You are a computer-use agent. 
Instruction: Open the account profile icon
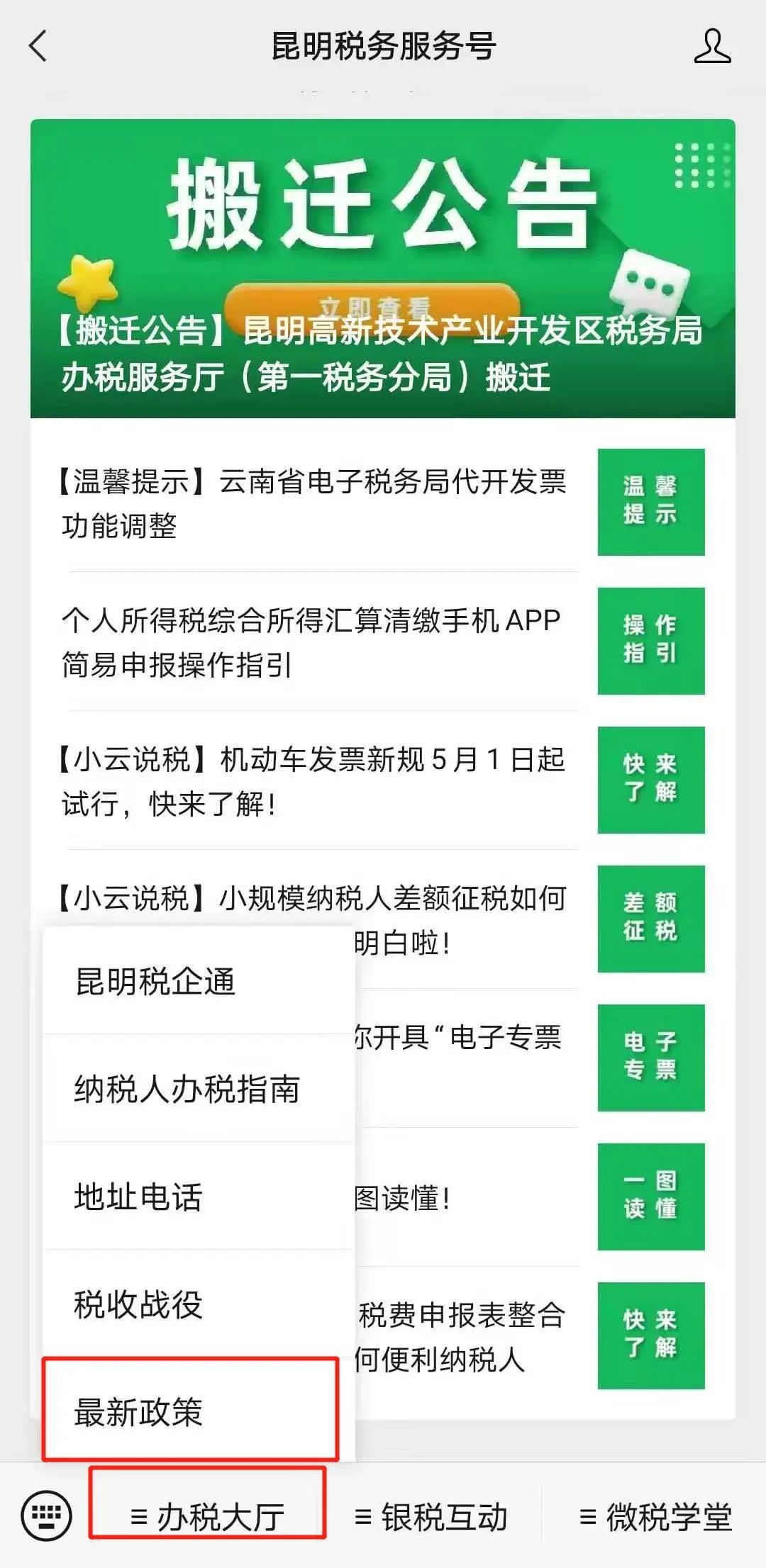pyautogui.click(x=712, y=47)
